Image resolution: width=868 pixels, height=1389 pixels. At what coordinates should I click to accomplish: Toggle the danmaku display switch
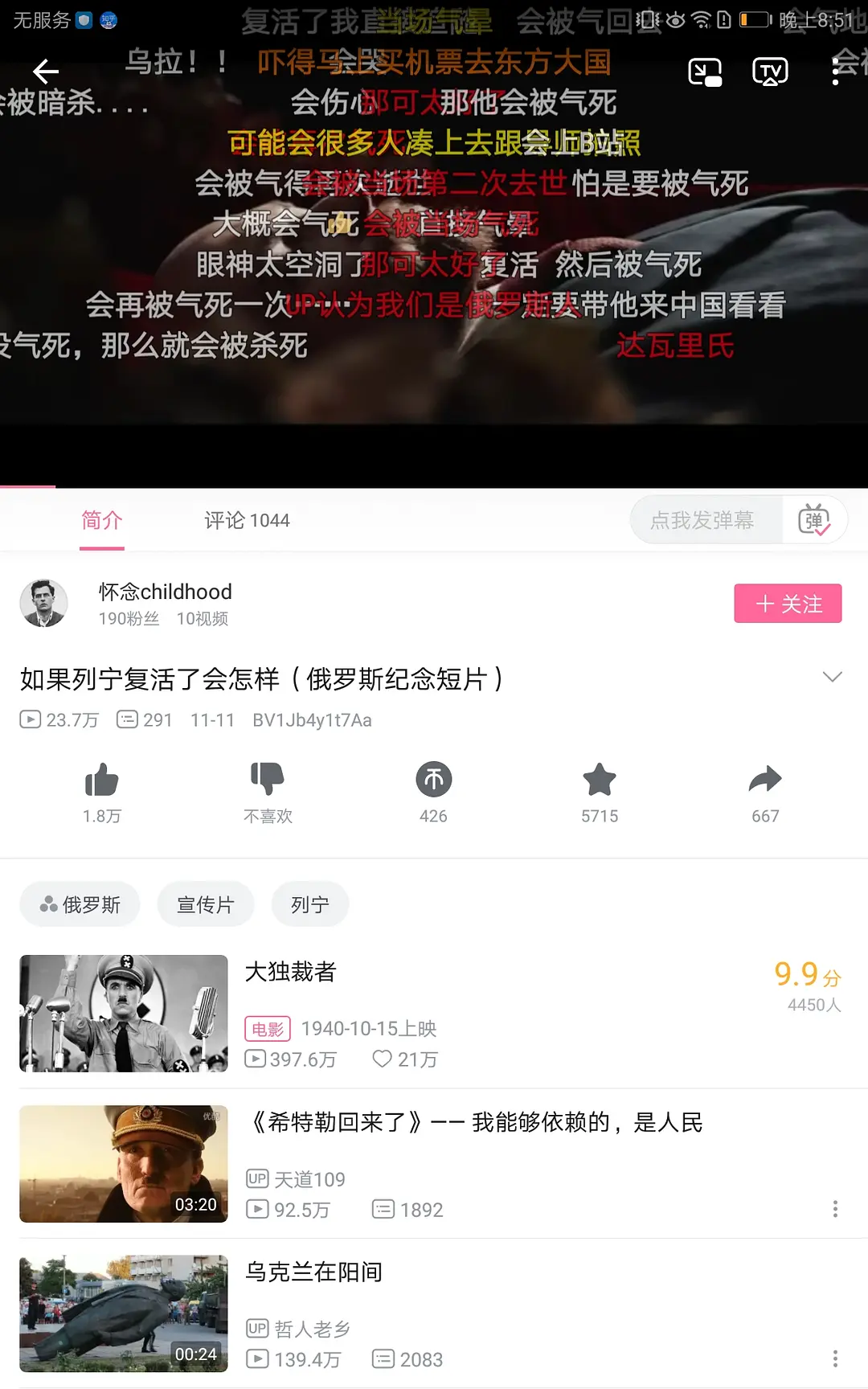pos(814,520)
